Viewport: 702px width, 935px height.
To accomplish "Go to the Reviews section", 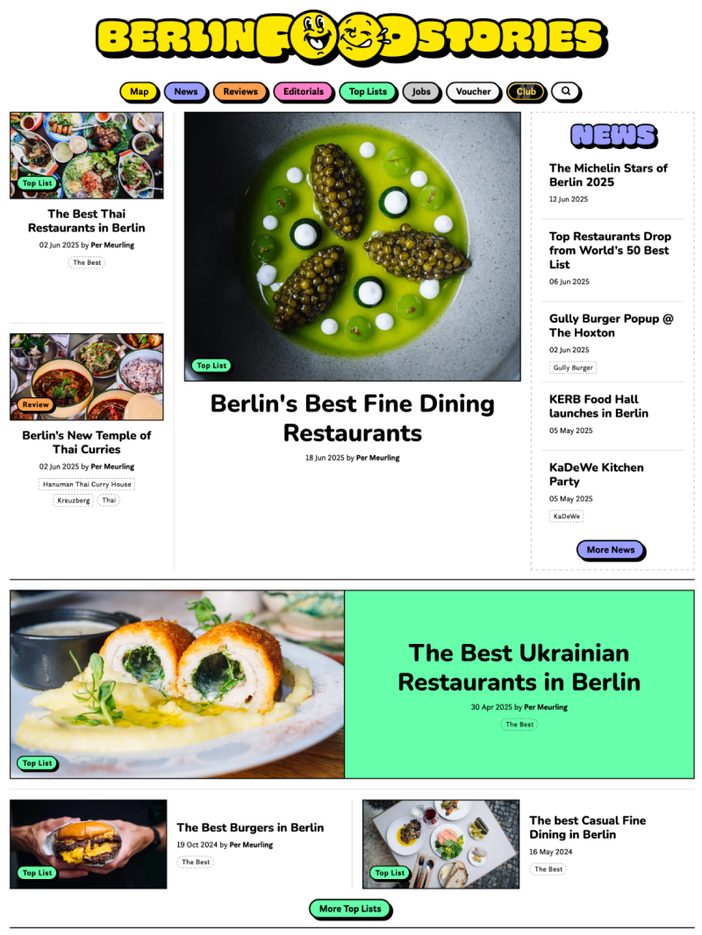I will point(240,92).
